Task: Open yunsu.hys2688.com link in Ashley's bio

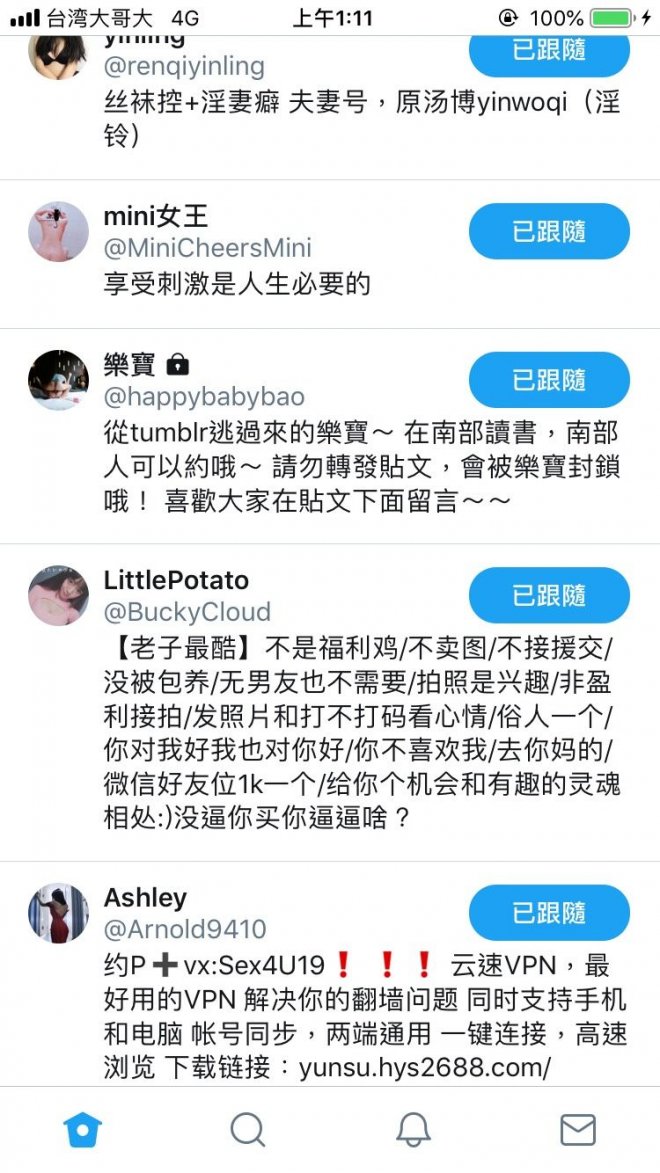Action: [425, 1067]
